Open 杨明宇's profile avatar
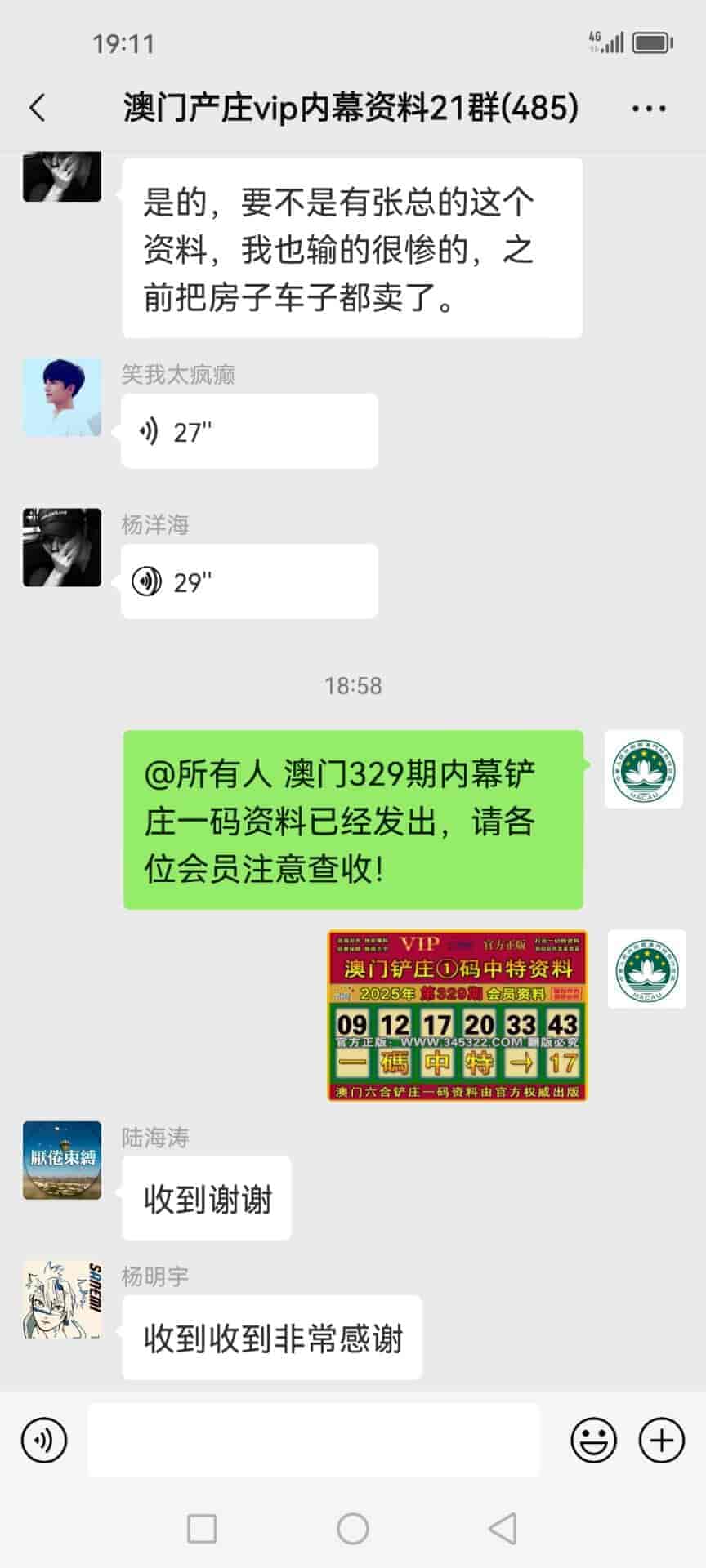The height and width of the screenshot is (1568, 706). click(x=62, y=1299)
